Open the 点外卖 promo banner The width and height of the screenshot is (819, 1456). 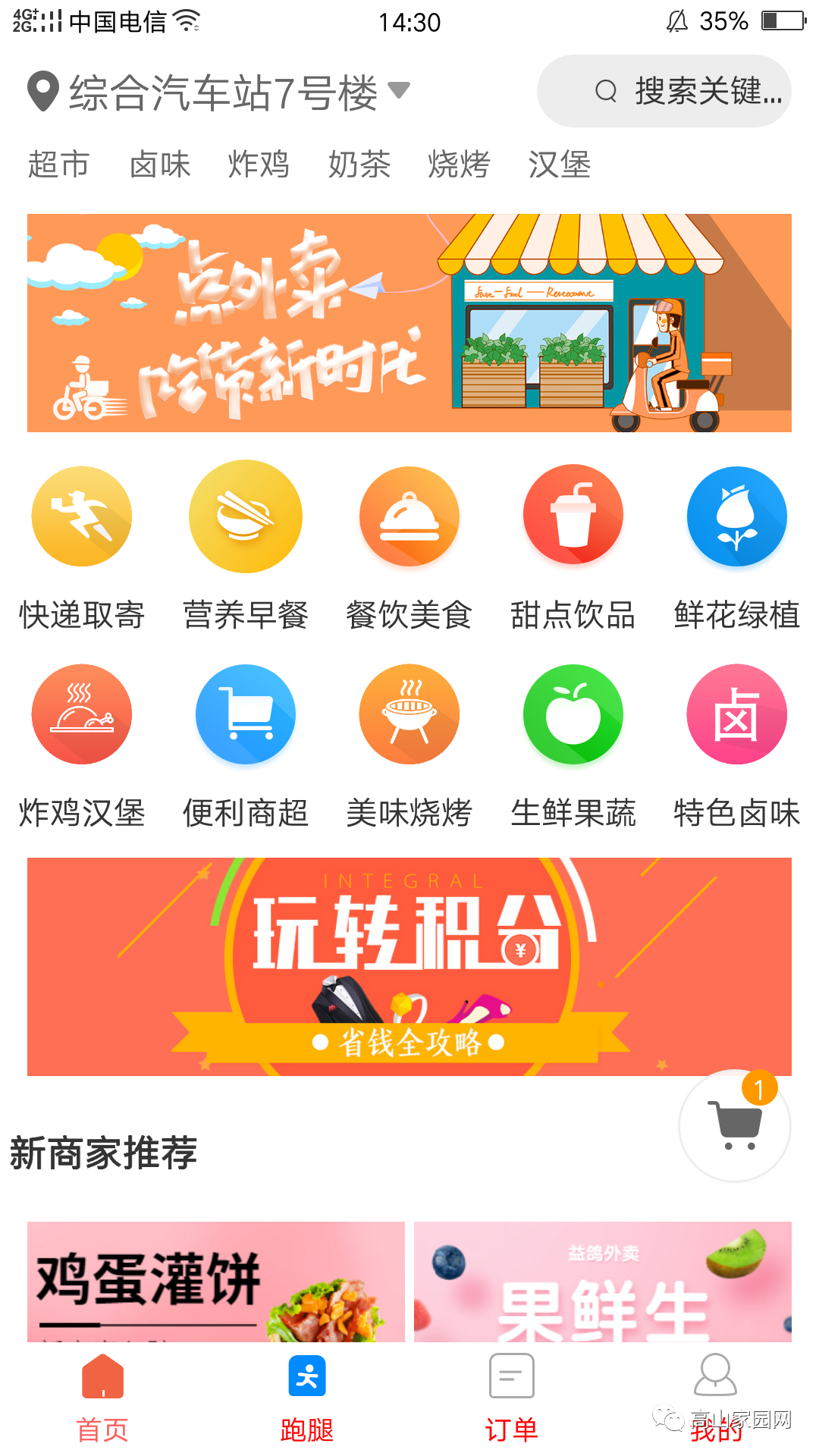[409, 323]
